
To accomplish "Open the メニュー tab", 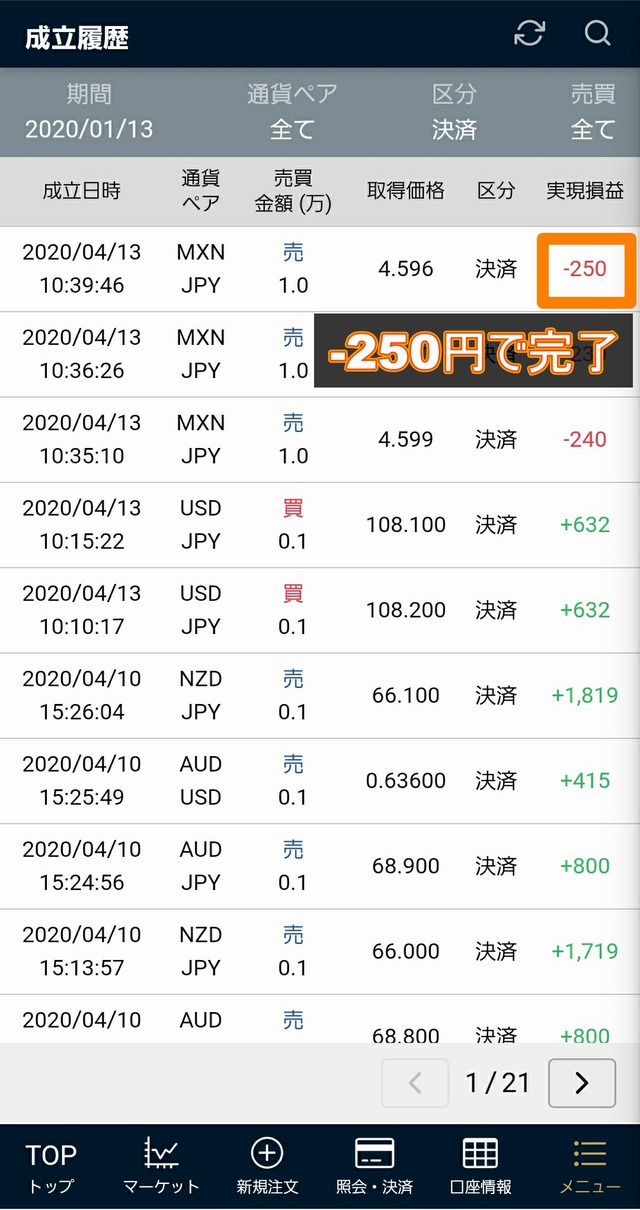I will coord(590,1167).
